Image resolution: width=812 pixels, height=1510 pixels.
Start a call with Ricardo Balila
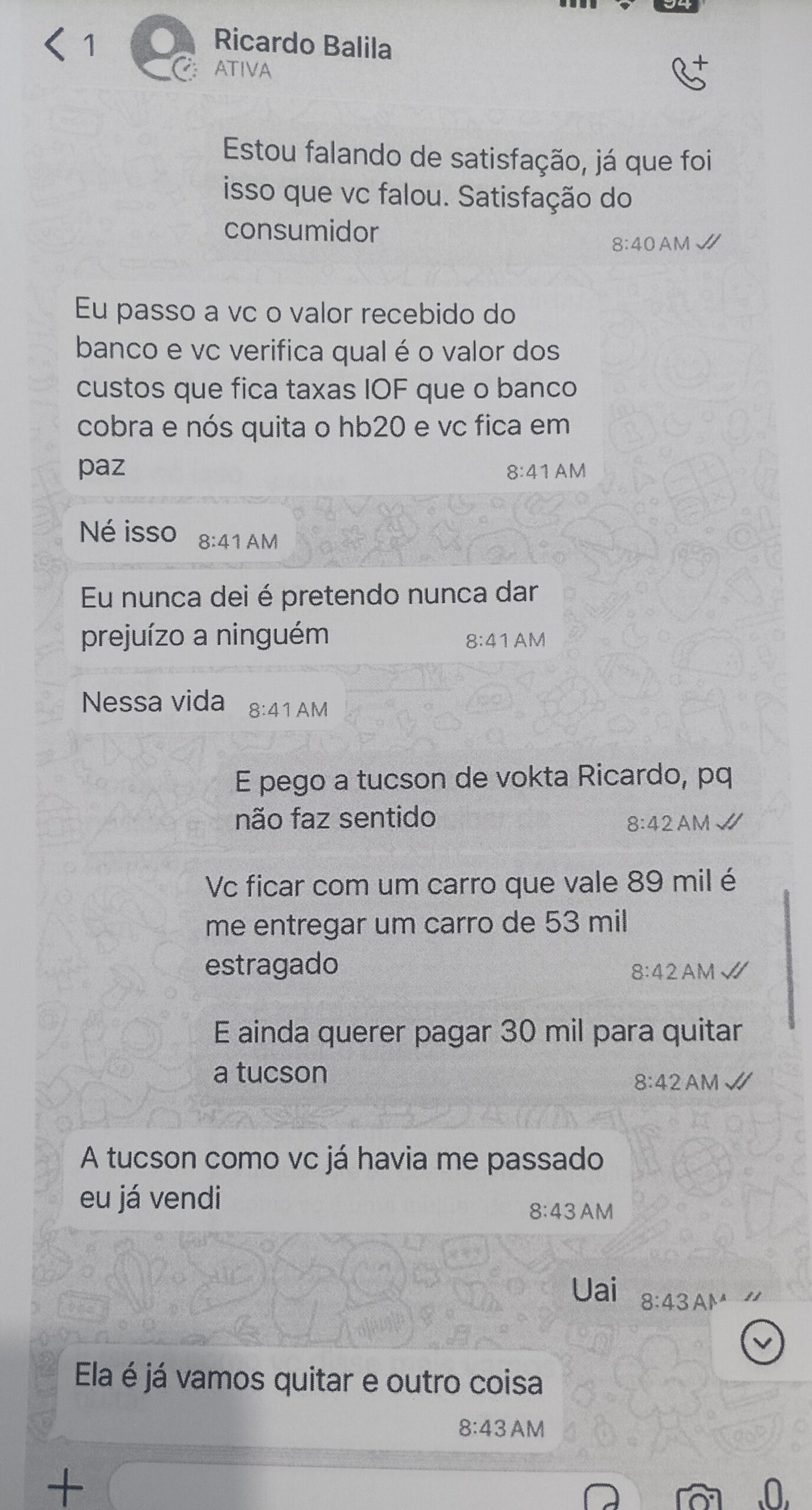(x=689, y=74)
